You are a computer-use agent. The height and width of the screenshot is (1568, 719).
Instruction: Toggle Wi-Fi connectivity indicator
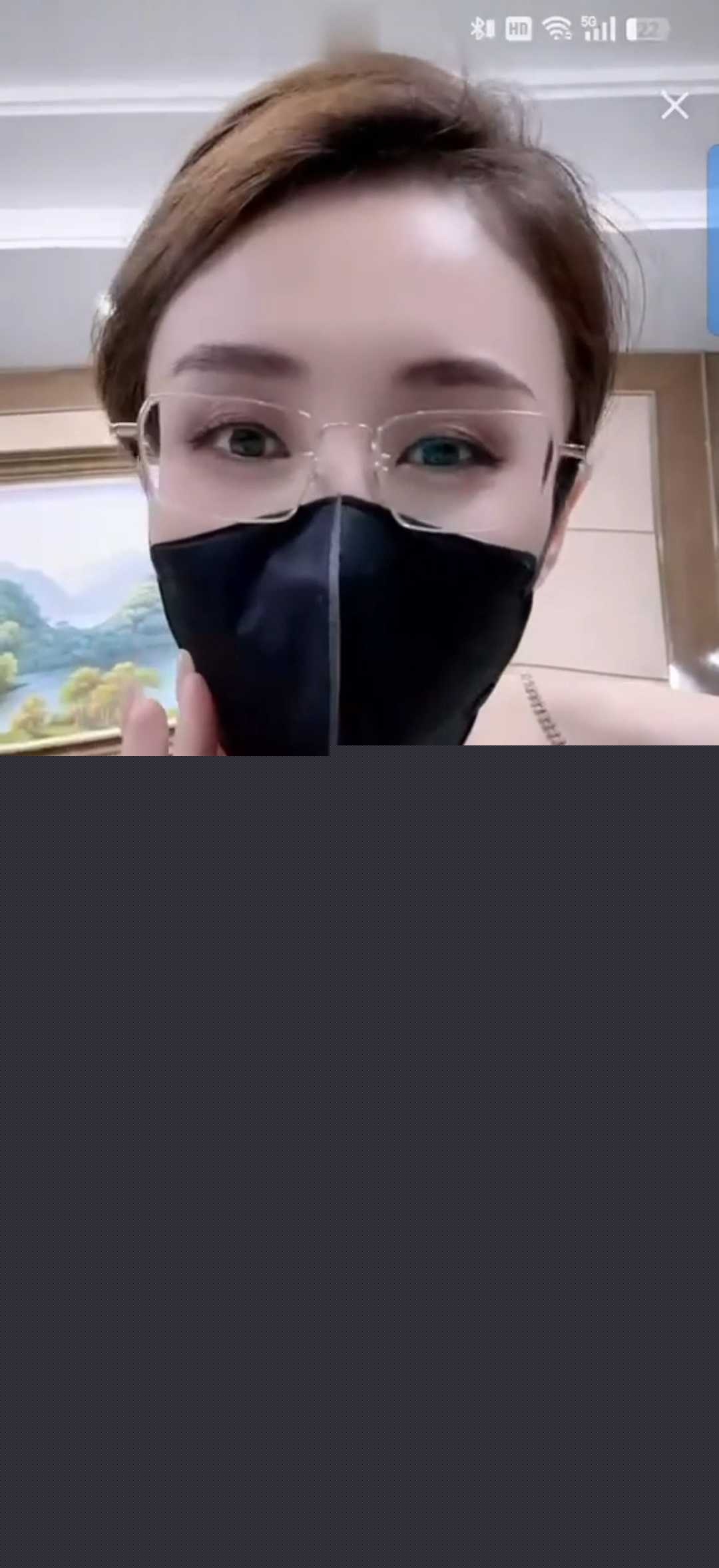click(x=556, y=28)
